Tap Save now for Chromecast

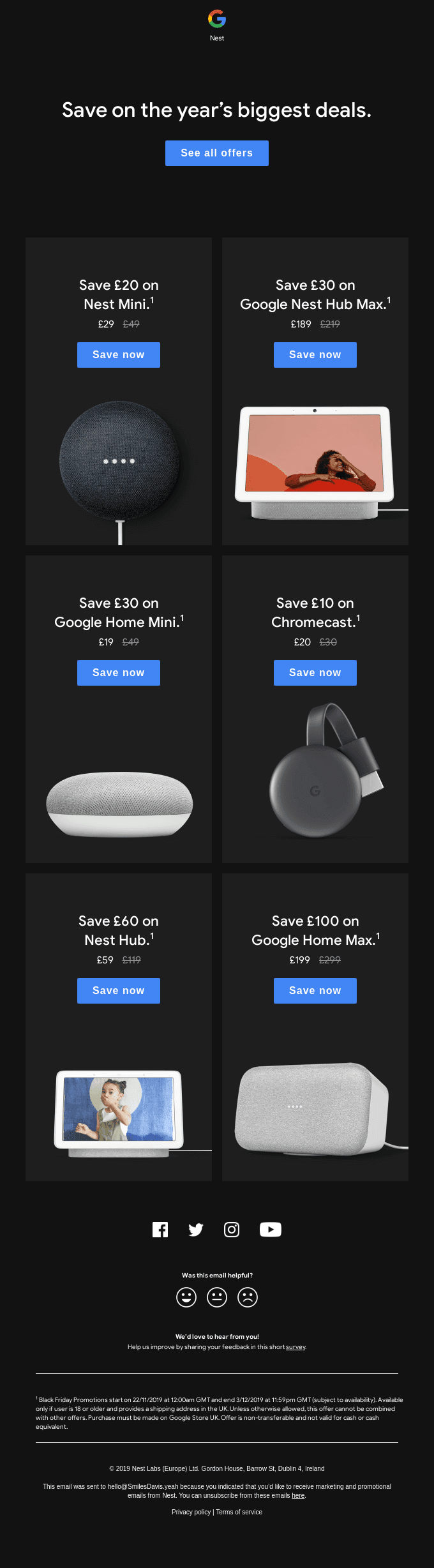tap(315, 673)
